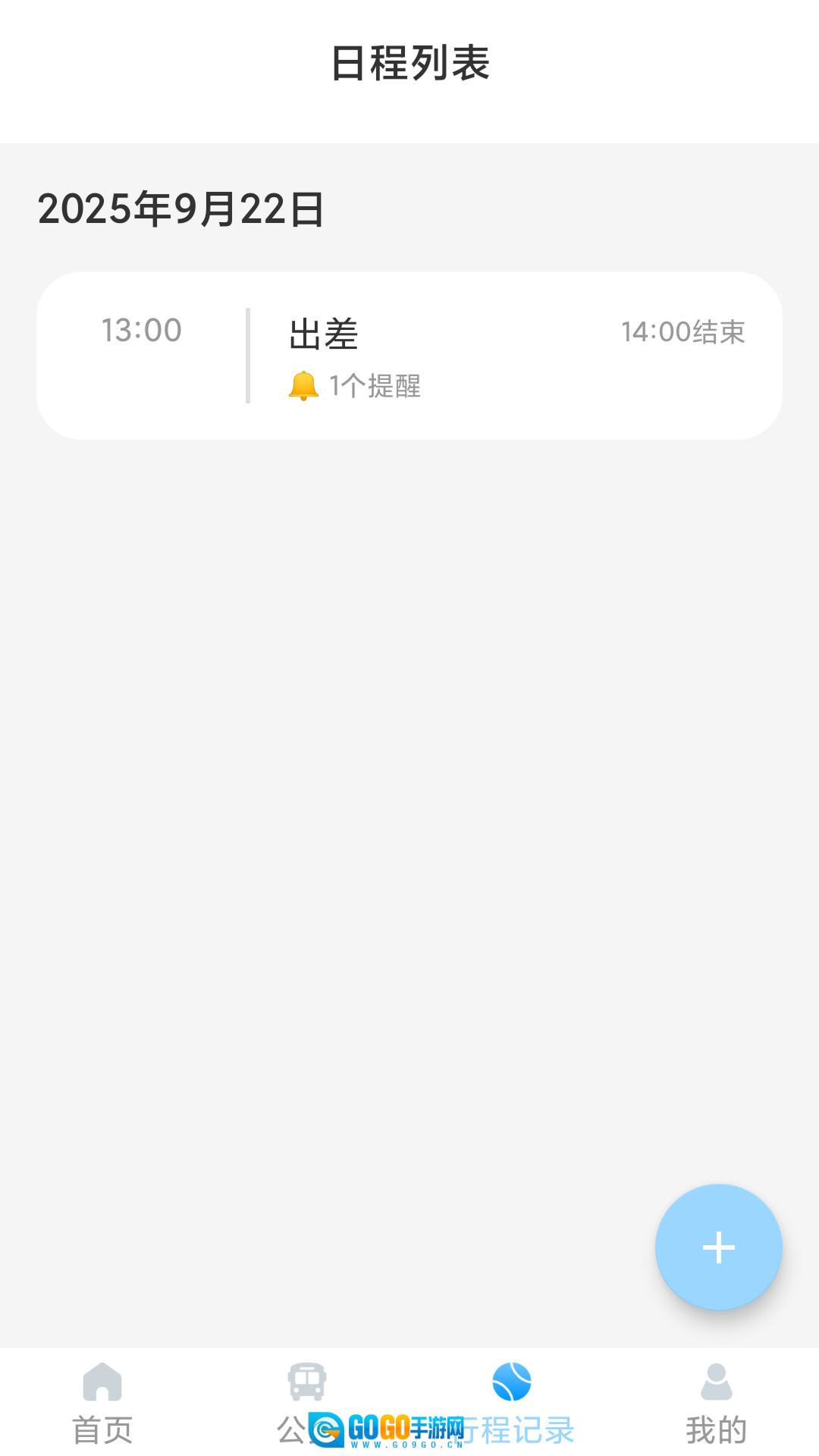Open the 出差 schedule card
Image resolution: width=819 pixels, height=1456 pixels.
[409, 355]
